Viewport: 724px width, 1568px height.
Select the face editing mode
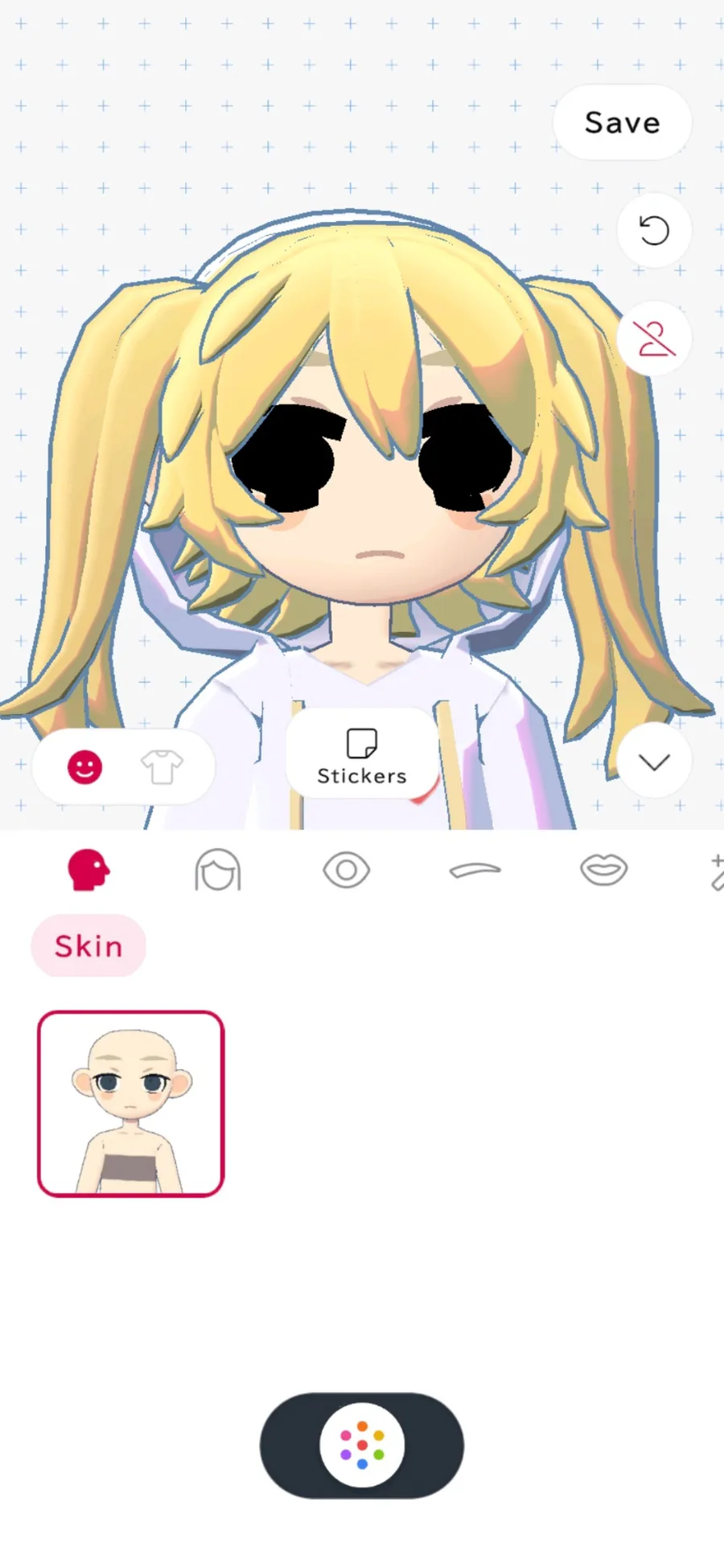84,766
